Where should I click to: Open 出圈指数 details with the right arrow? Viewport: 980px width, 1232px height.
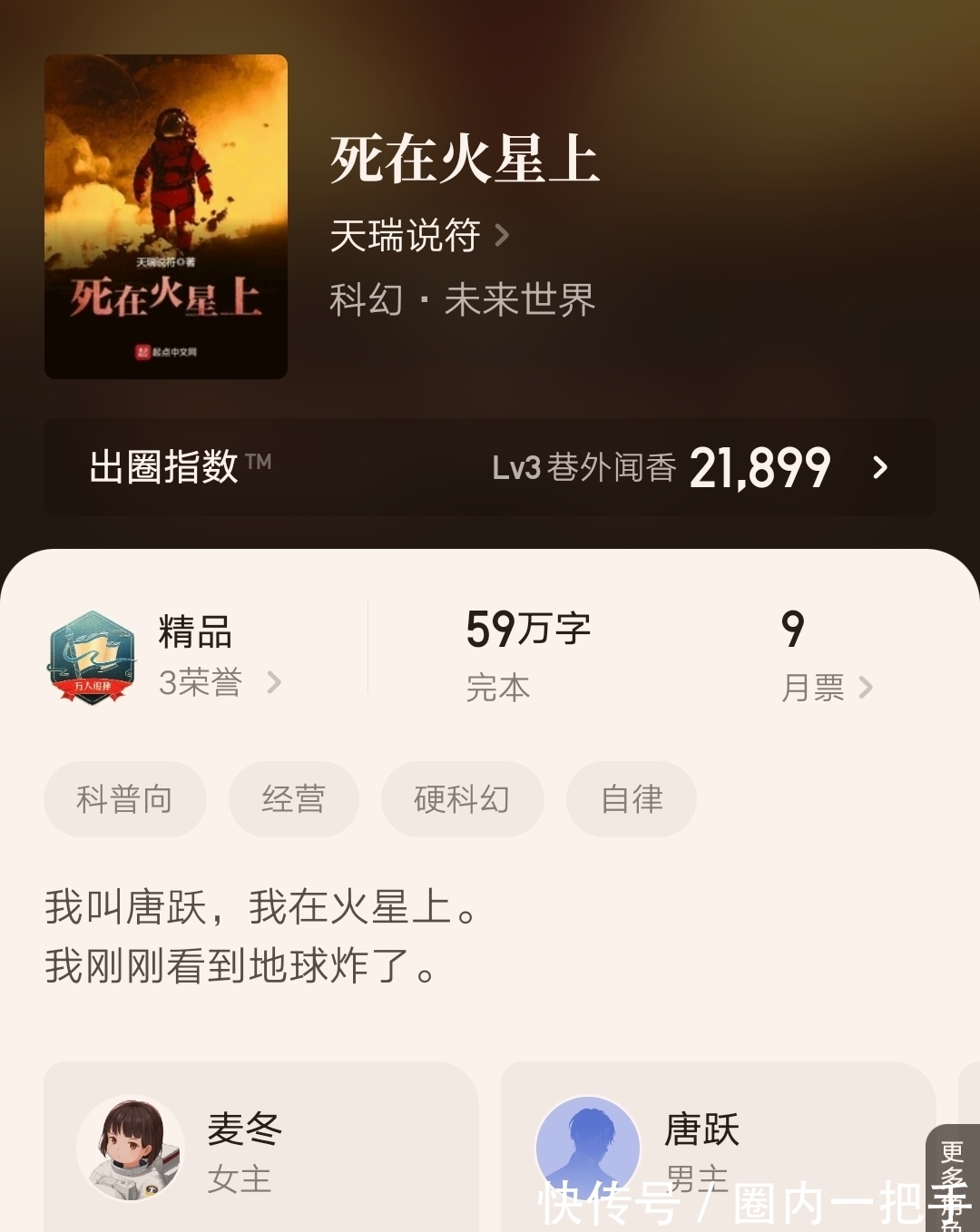pyautogui.click(x=878, y=469)
